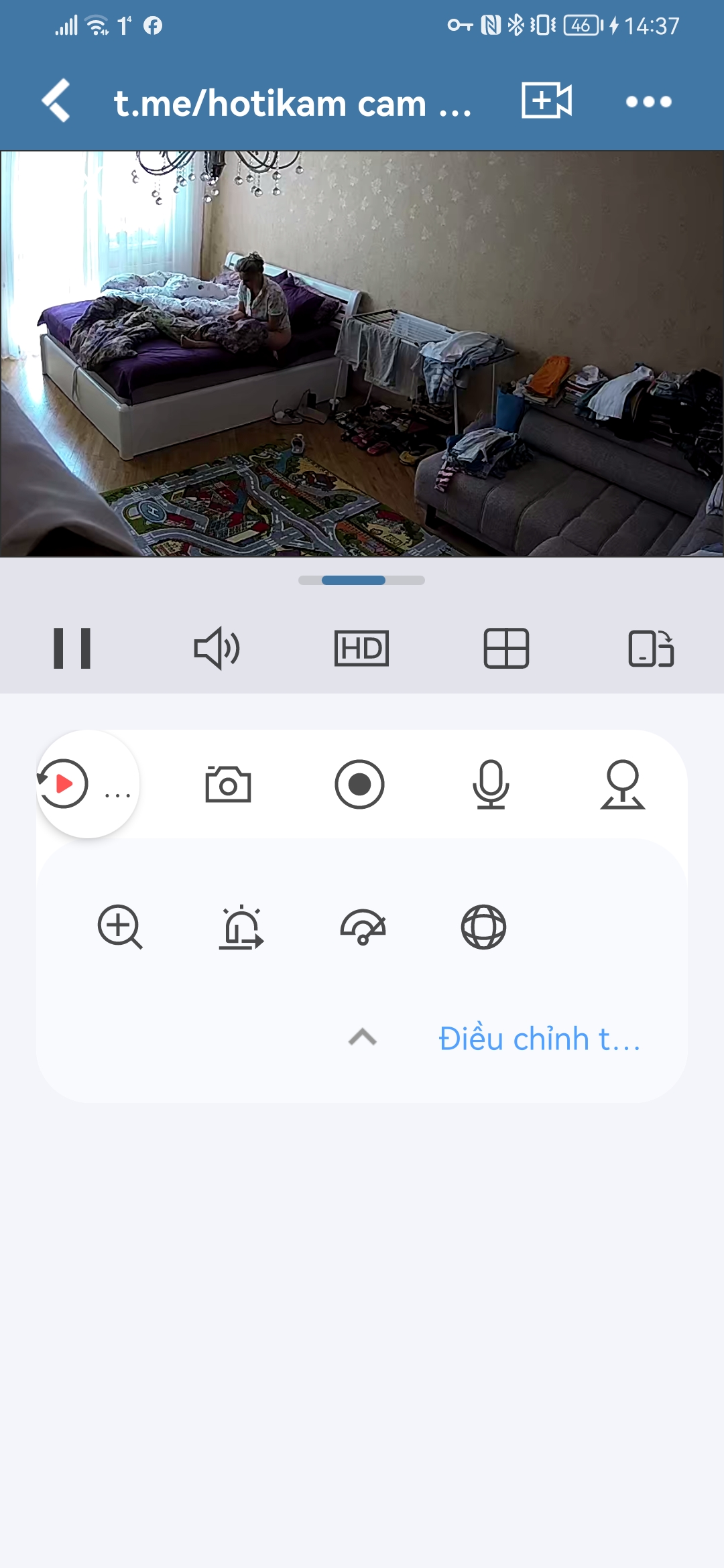Change video quality with the HD button
This screenshot has width=724, height=1568.
(361, 648)
